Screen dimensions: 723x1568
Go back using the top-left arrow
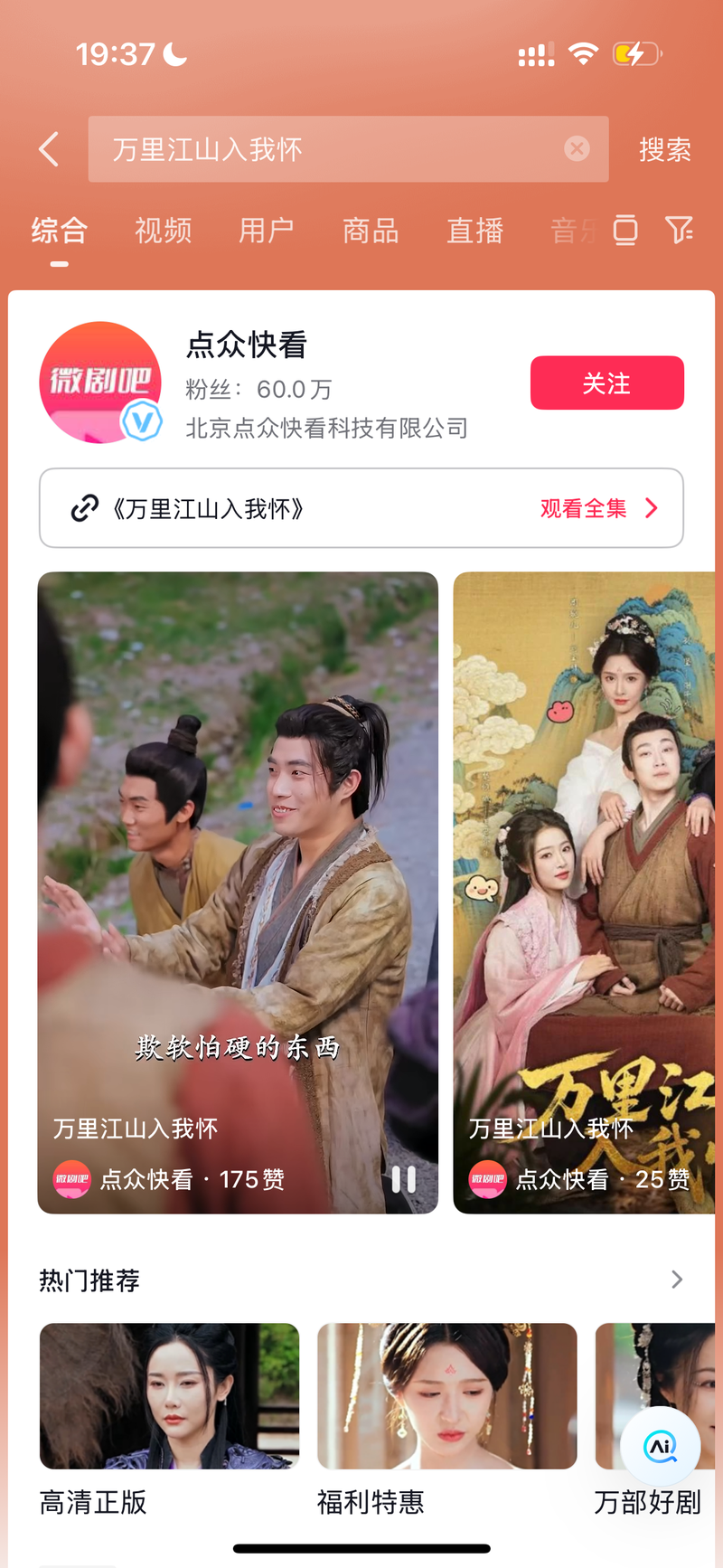50,149
